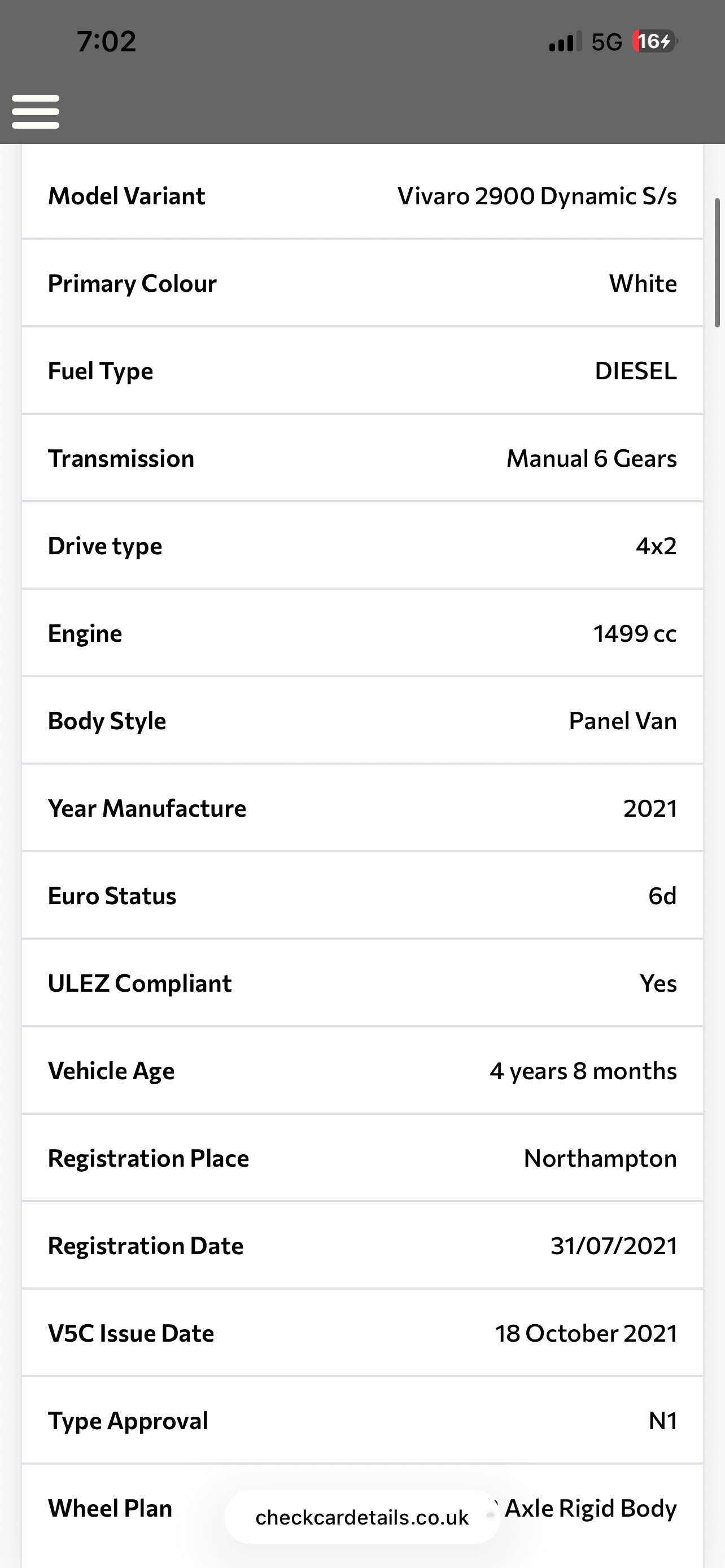Toggle the ULEZ Compliant Yes entry
The width and height of the screenshot is (725, 1568).
coord(362,983)
